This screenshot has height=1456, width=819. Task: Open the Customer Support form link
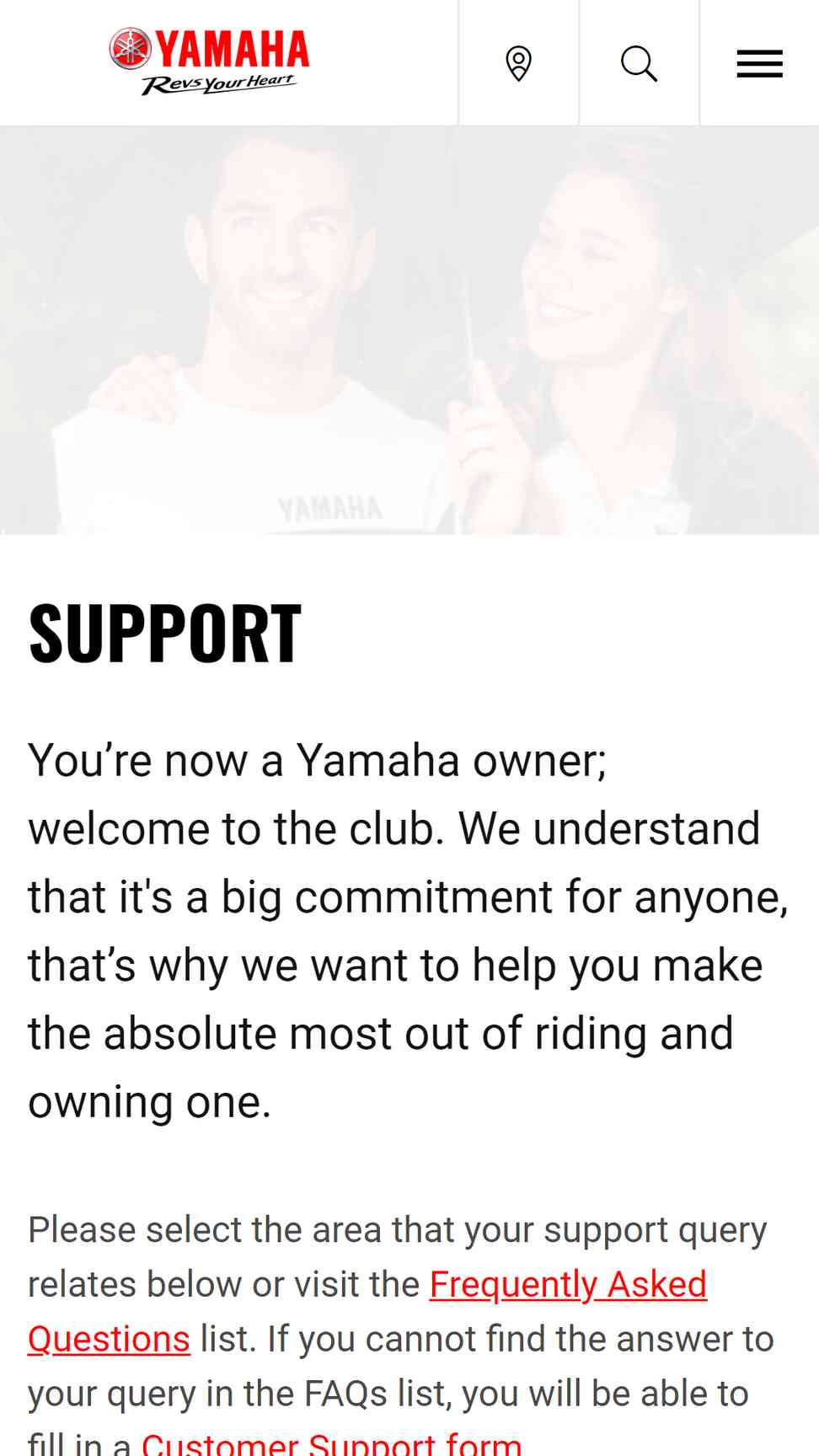(332, 1443)
